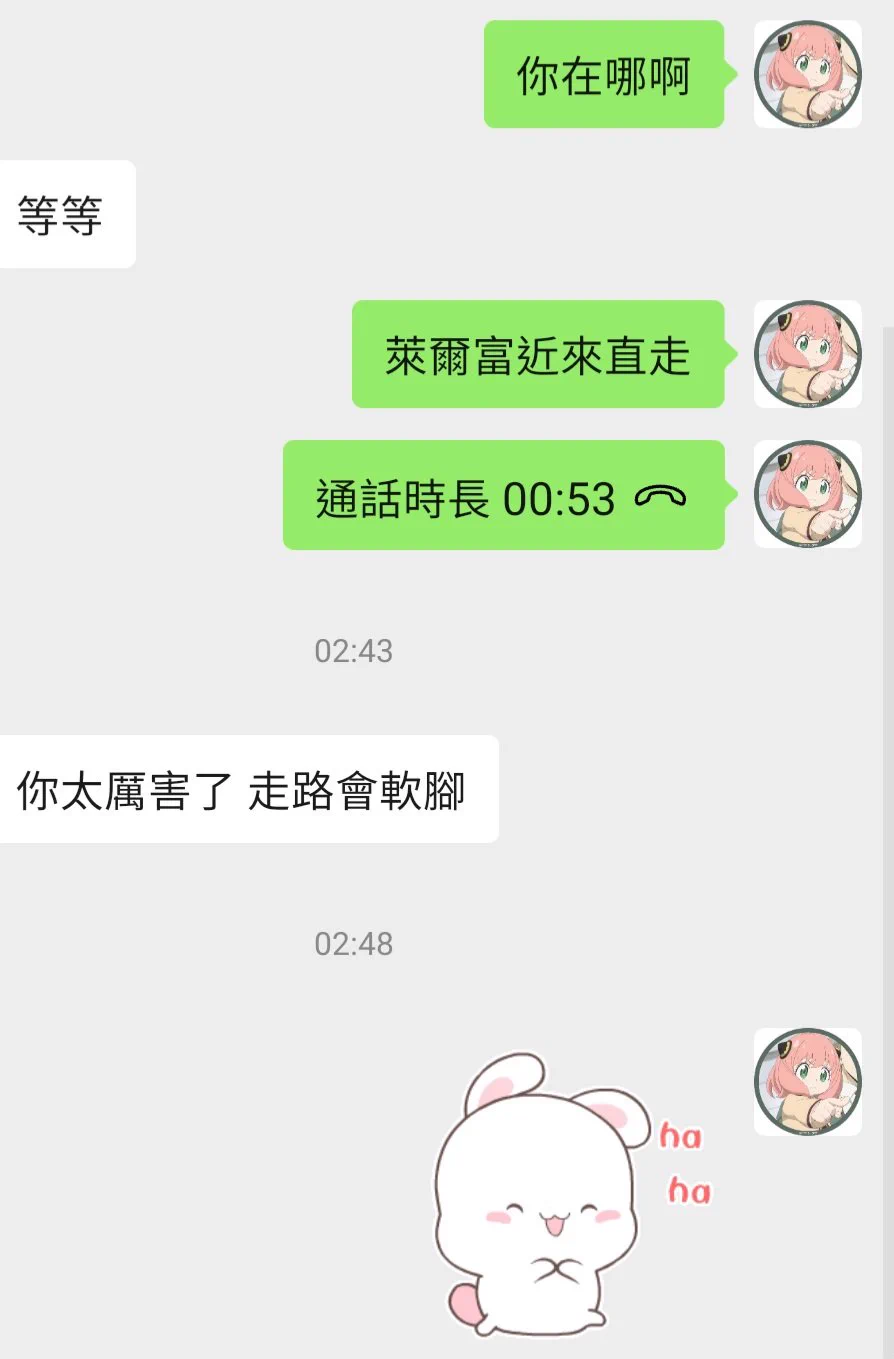Open the avatar beside 萊爾富近來直走 message

(x=807, y=354)
